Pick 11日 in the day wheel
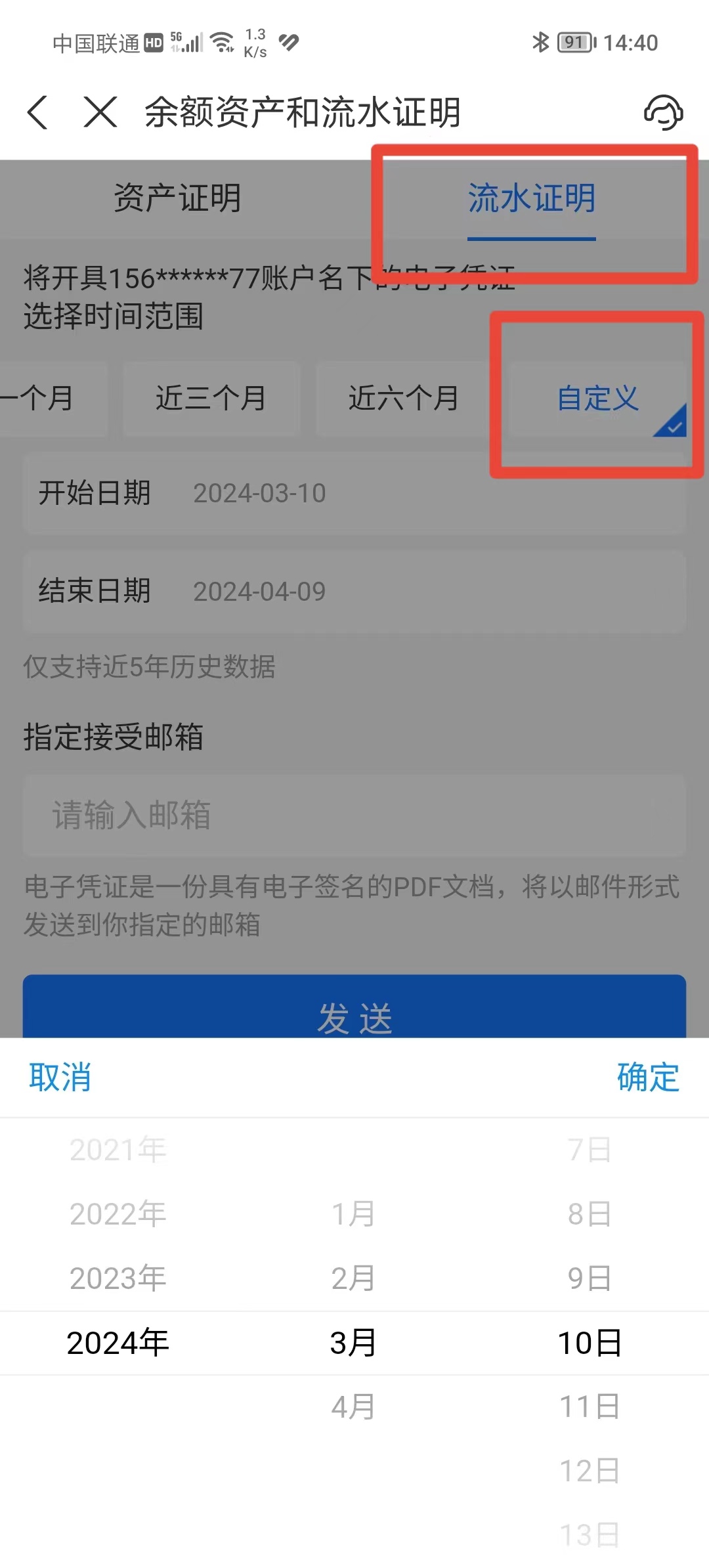This screenshot has height=1568, width=709. pyautogui.click(x=590, y=1407)
